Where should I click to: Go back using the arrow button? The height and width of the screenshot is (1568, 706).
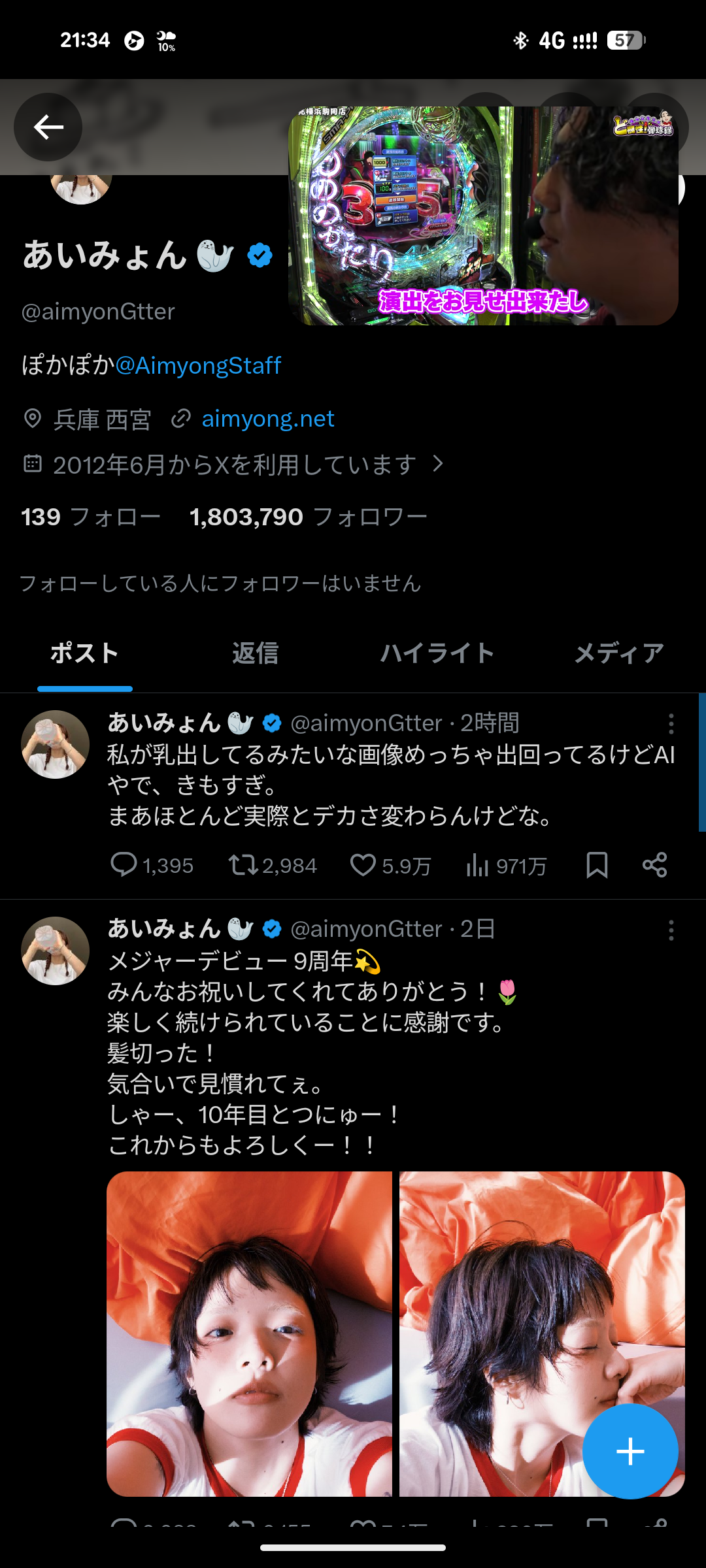point(48,127)
